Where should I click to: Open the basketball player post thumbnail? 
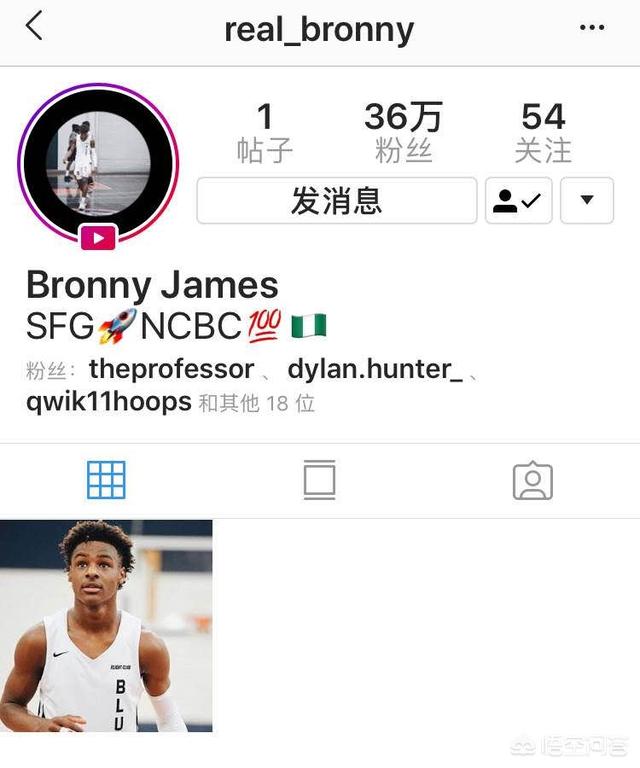(106, 625)
